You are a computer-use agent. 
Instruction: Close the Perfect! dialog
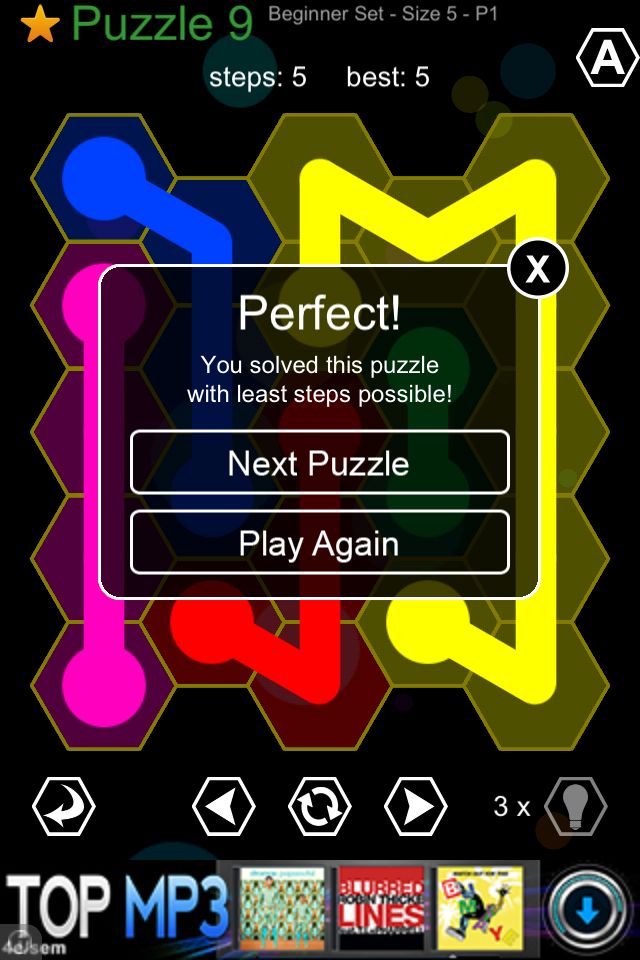[538, 268]
